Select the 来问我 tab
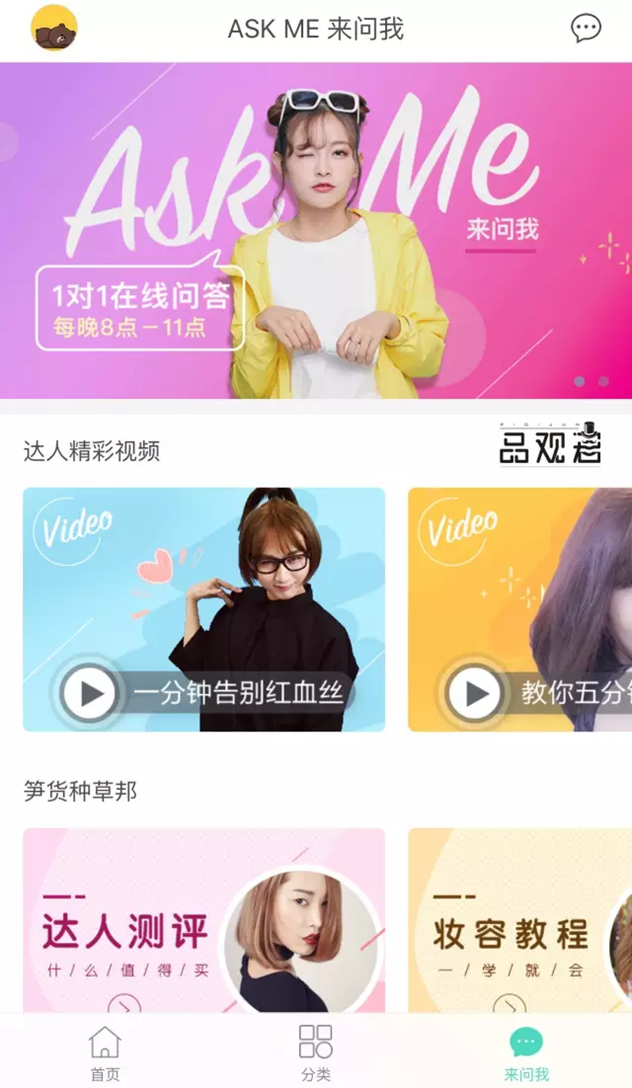The image size is (632, 1088). pyautogui.click(x=527, y=1053)
